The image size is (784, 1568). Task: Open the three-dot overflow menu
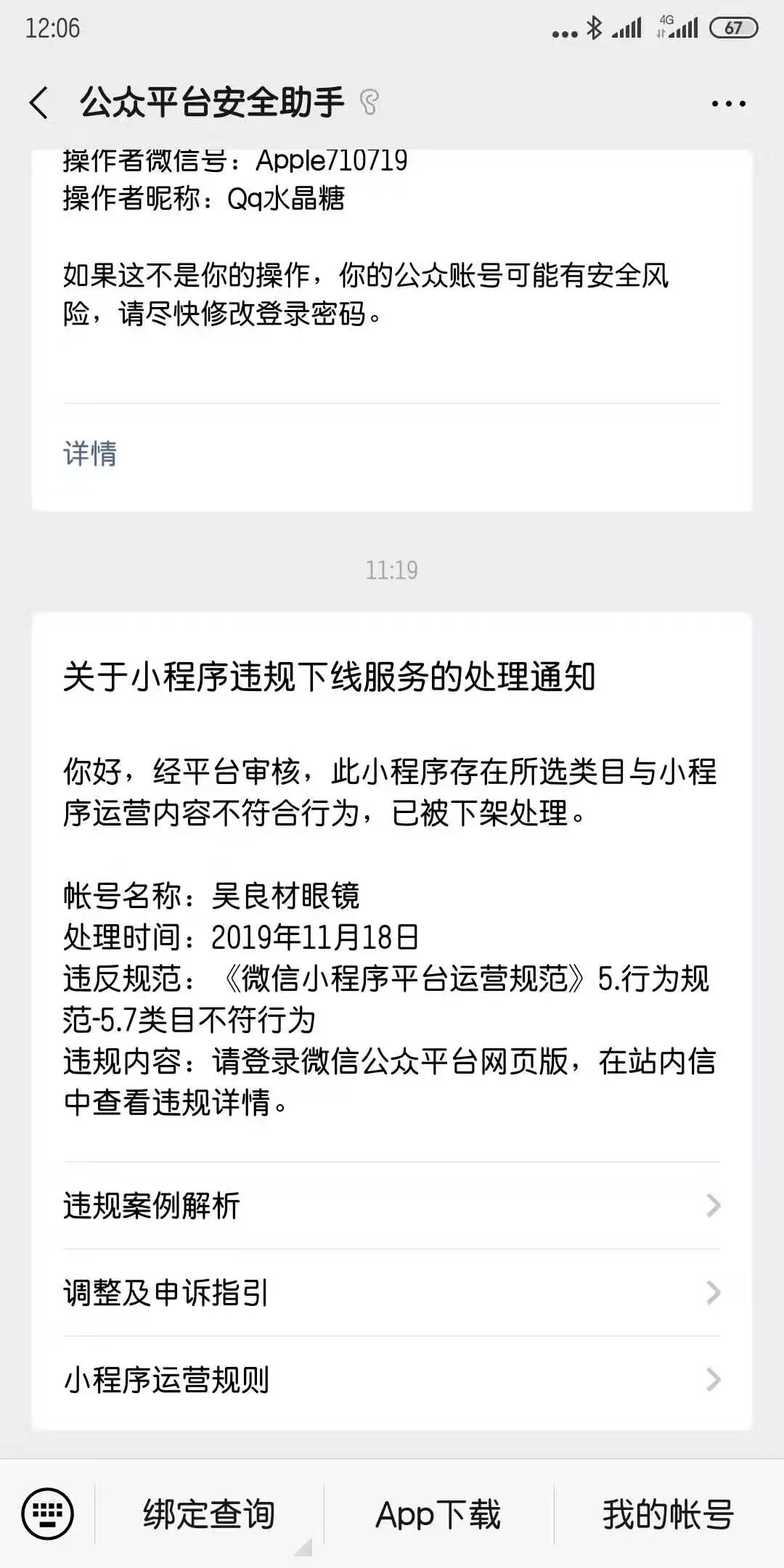728,104
